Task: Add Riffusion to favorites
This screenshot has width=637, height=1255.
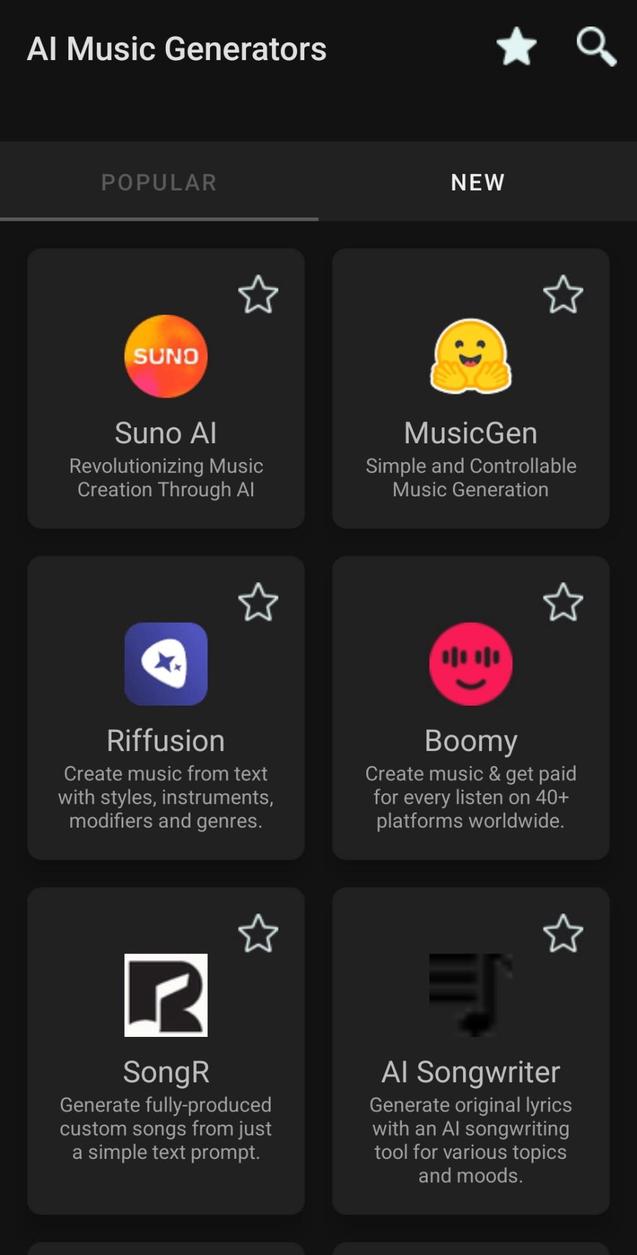Action: point(258,603)
